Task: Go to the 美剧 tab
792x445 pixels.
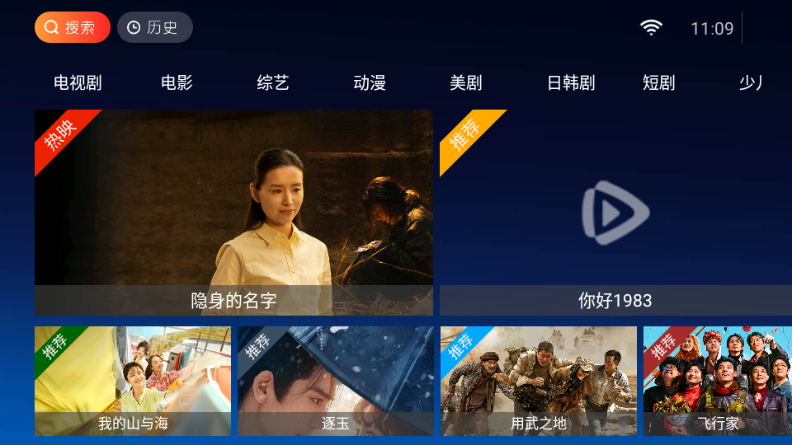Action: click(x=466, y=83)
